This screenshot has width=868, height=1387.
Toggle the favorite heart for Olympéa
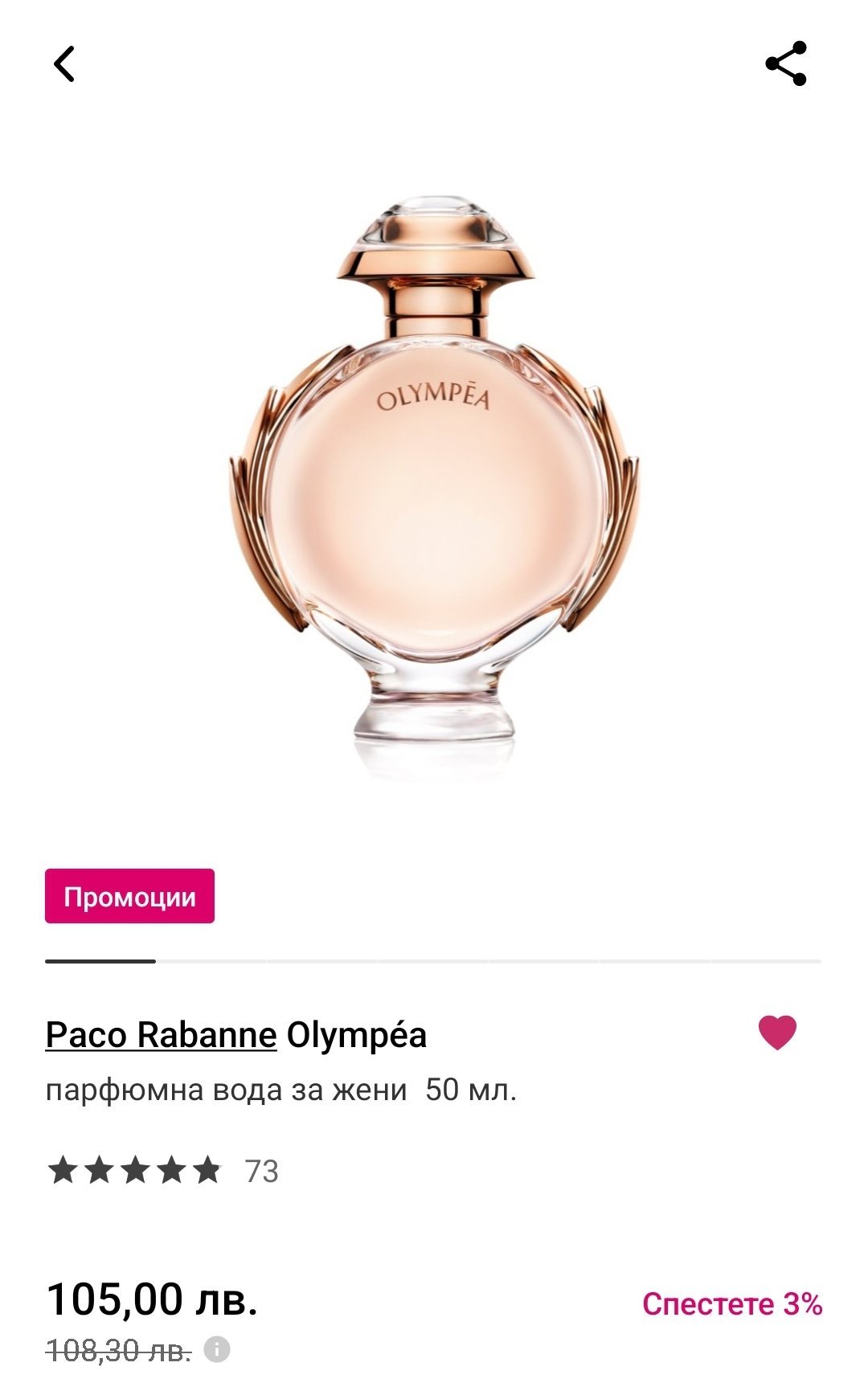777,1033
